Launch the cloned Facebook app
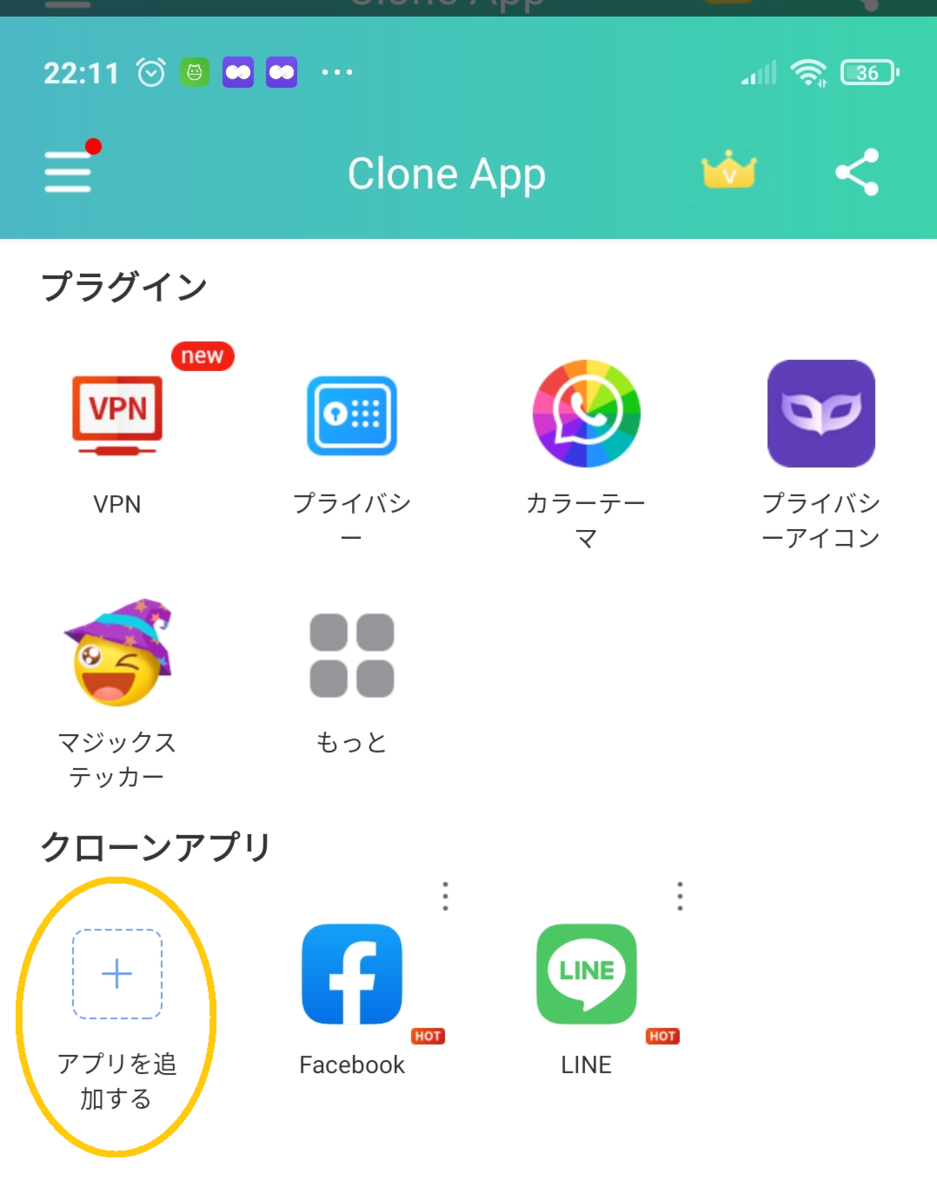The image size is (937, 1200). coord(351,972)
